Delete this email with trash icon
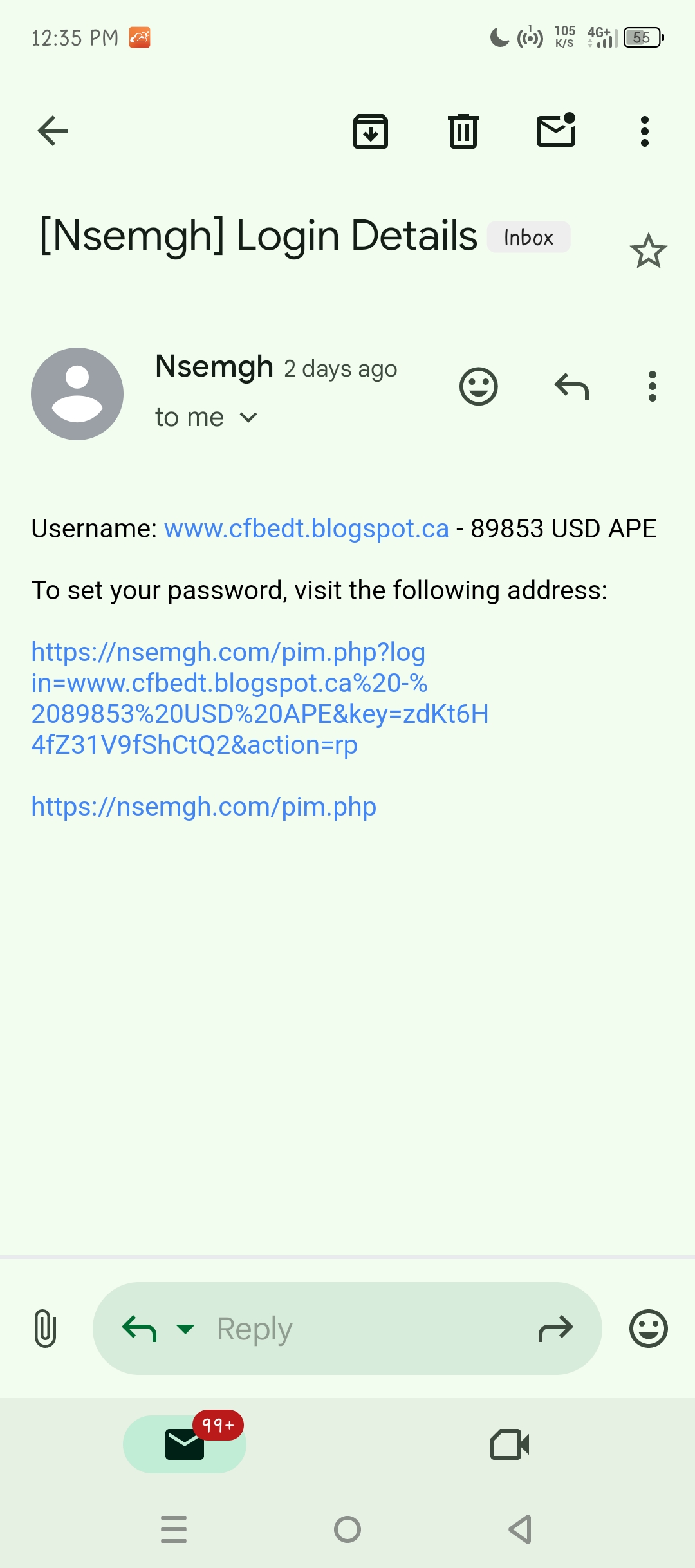 (x=463, y=131)
